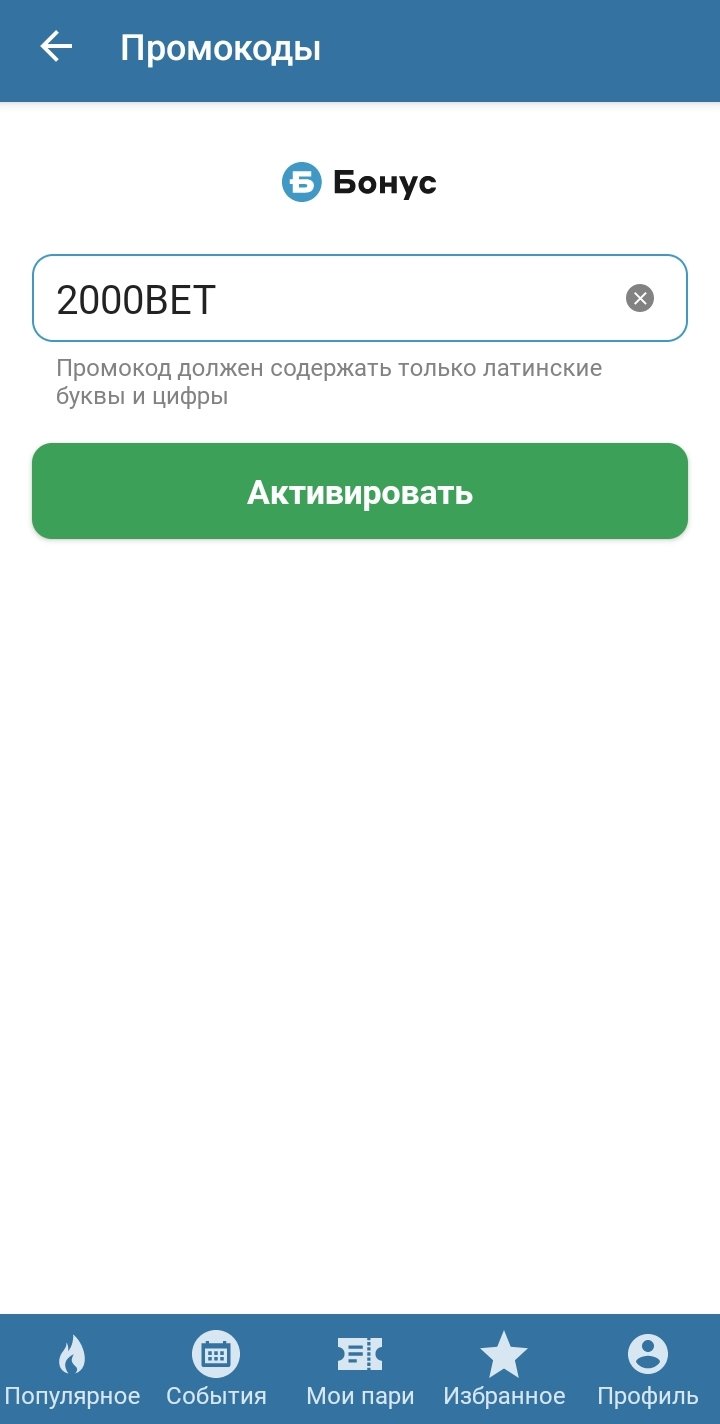Activate the promo code with Активировать
The height and width of the screenshot is (1424, 720).
(x=360, y=492)
